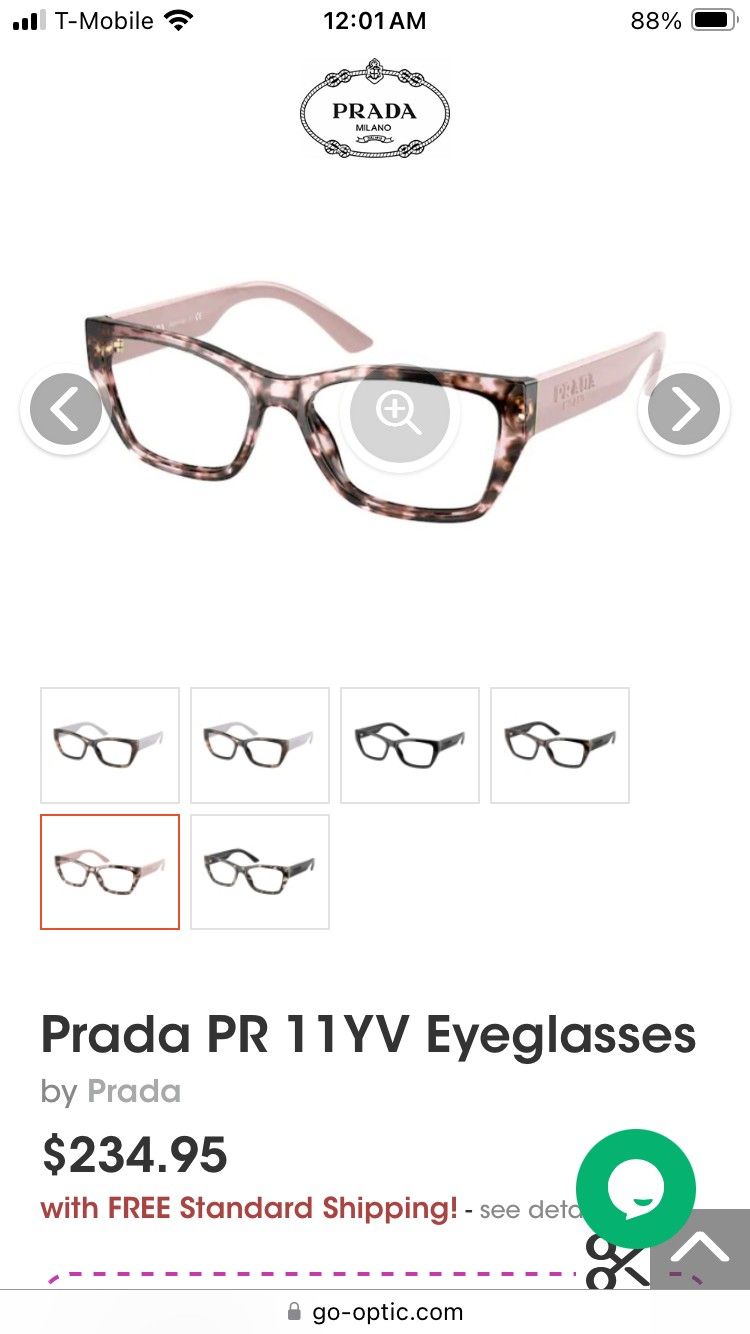Select the pink tortoise frame thumbnail
The image size is (750, 1334).
coord(110,871)
